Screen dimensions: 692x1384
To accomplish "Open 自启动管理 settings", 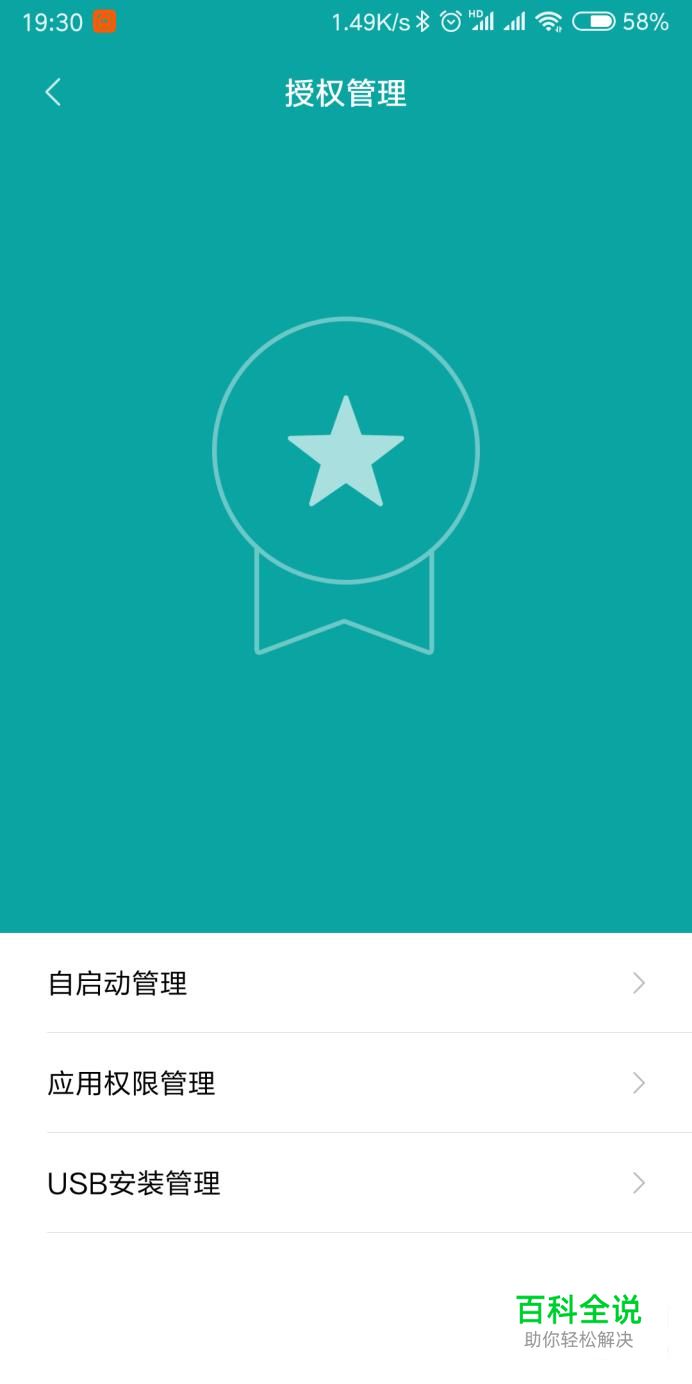I will (x=345, y=983).
